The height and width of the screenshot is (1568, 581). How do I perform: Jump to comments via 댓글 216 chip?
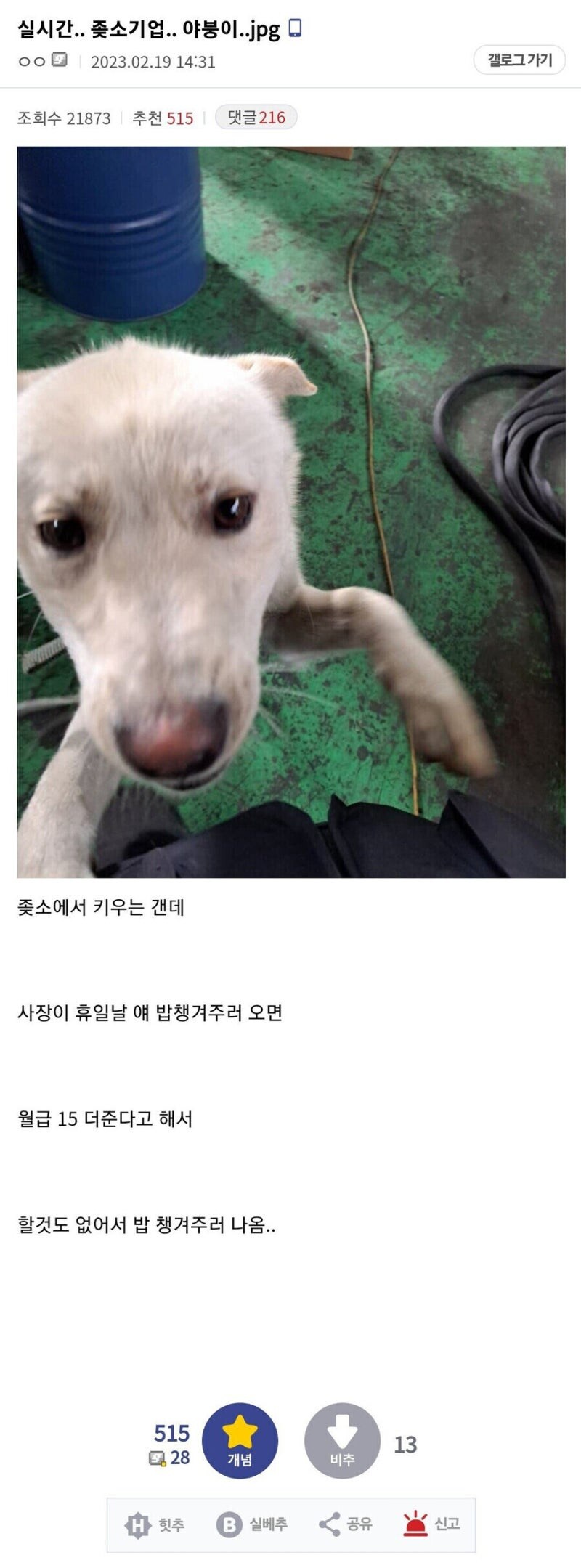[x=256, y=118]
